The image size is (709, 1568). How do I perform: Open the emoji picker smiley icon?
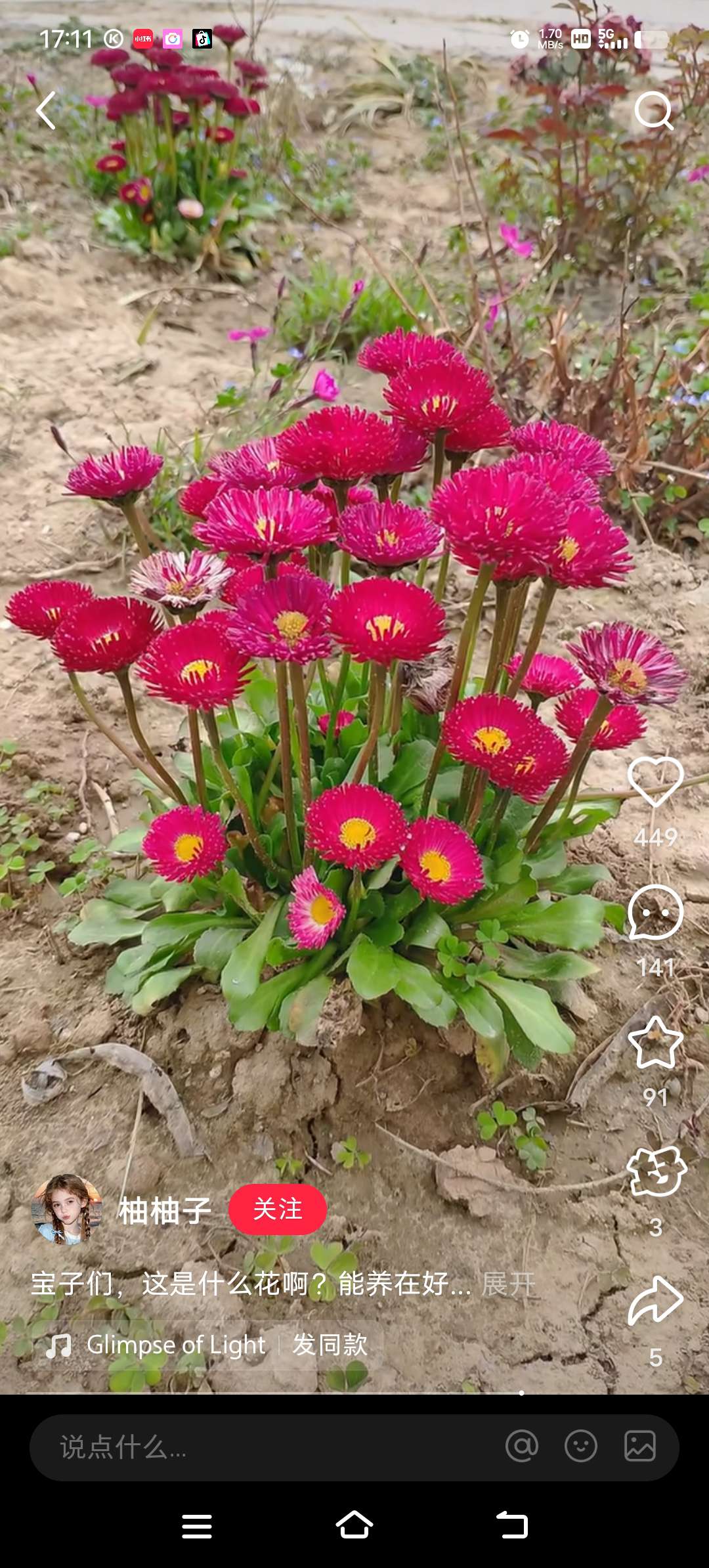click(581, 1447)
